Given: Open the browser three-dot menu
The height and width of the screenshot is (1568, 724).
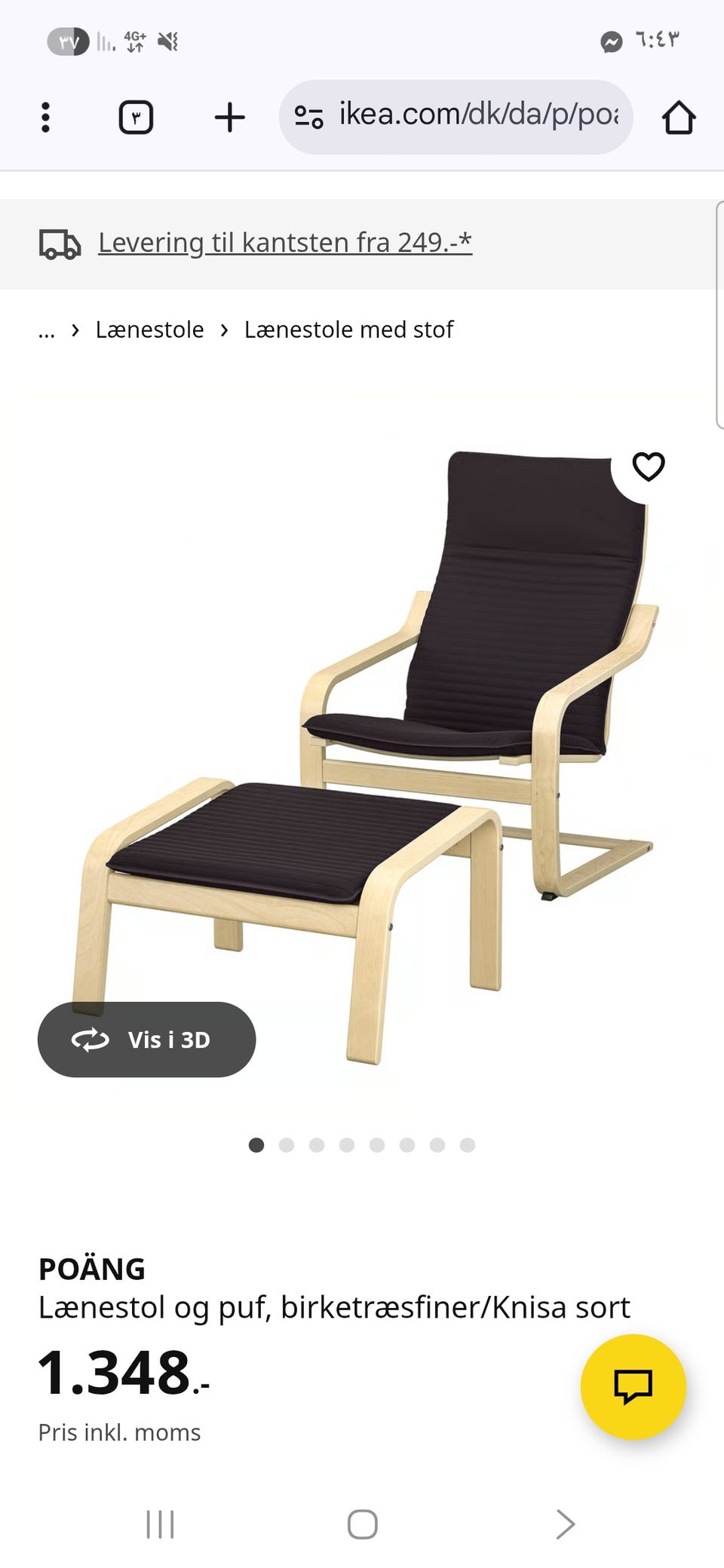Looking at the screenshot, I should pyautogui.click(x=47, y=117).
